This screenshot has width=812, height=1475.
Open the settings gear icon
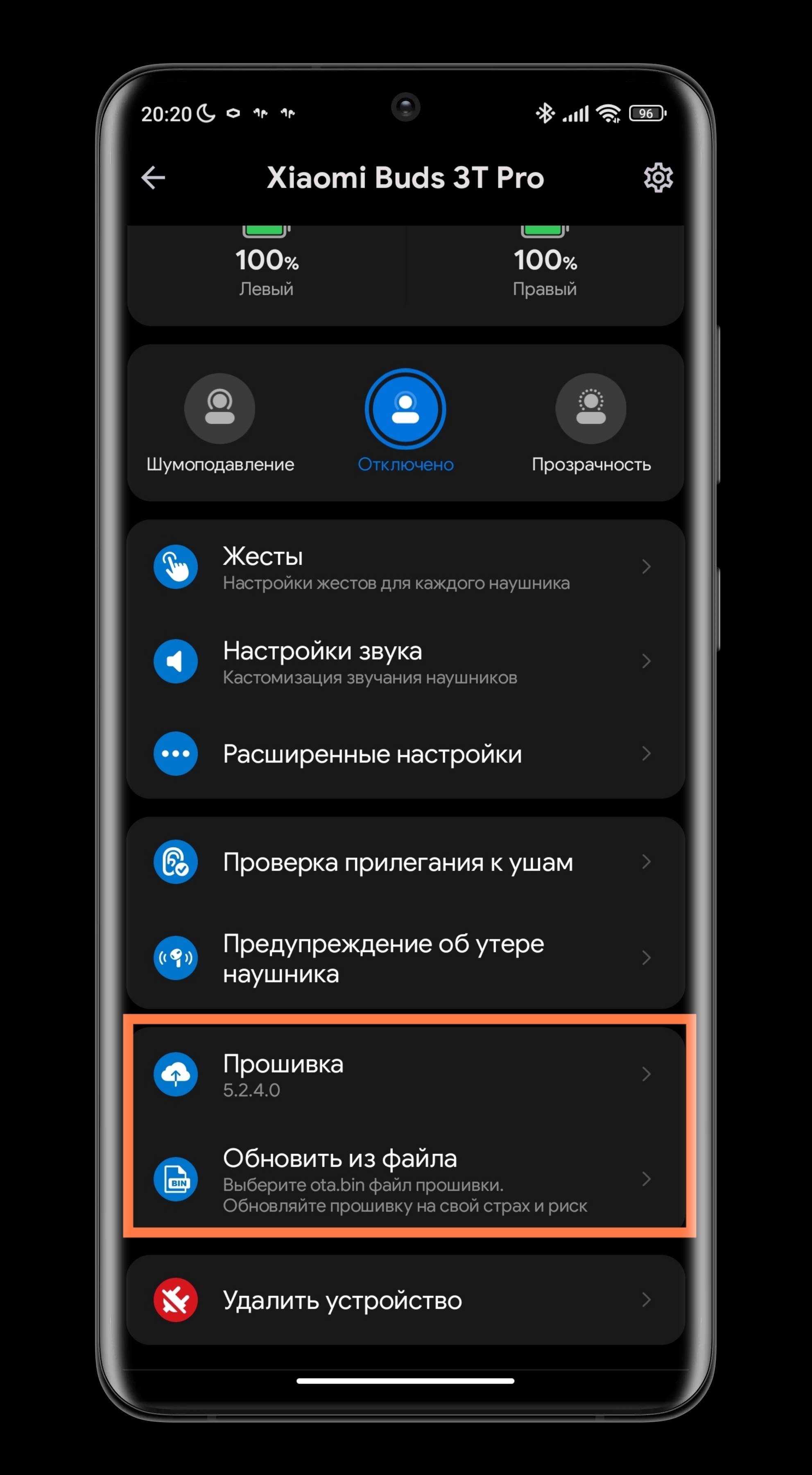[658, 177]
